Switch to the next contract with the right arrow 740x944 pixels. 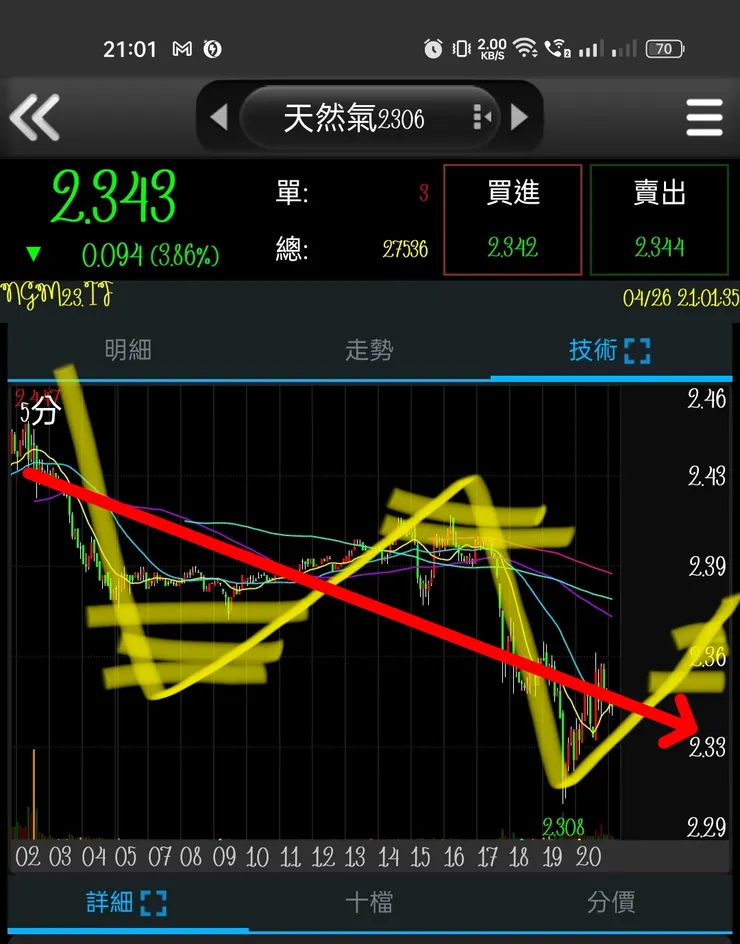click(x=519, y=118)
